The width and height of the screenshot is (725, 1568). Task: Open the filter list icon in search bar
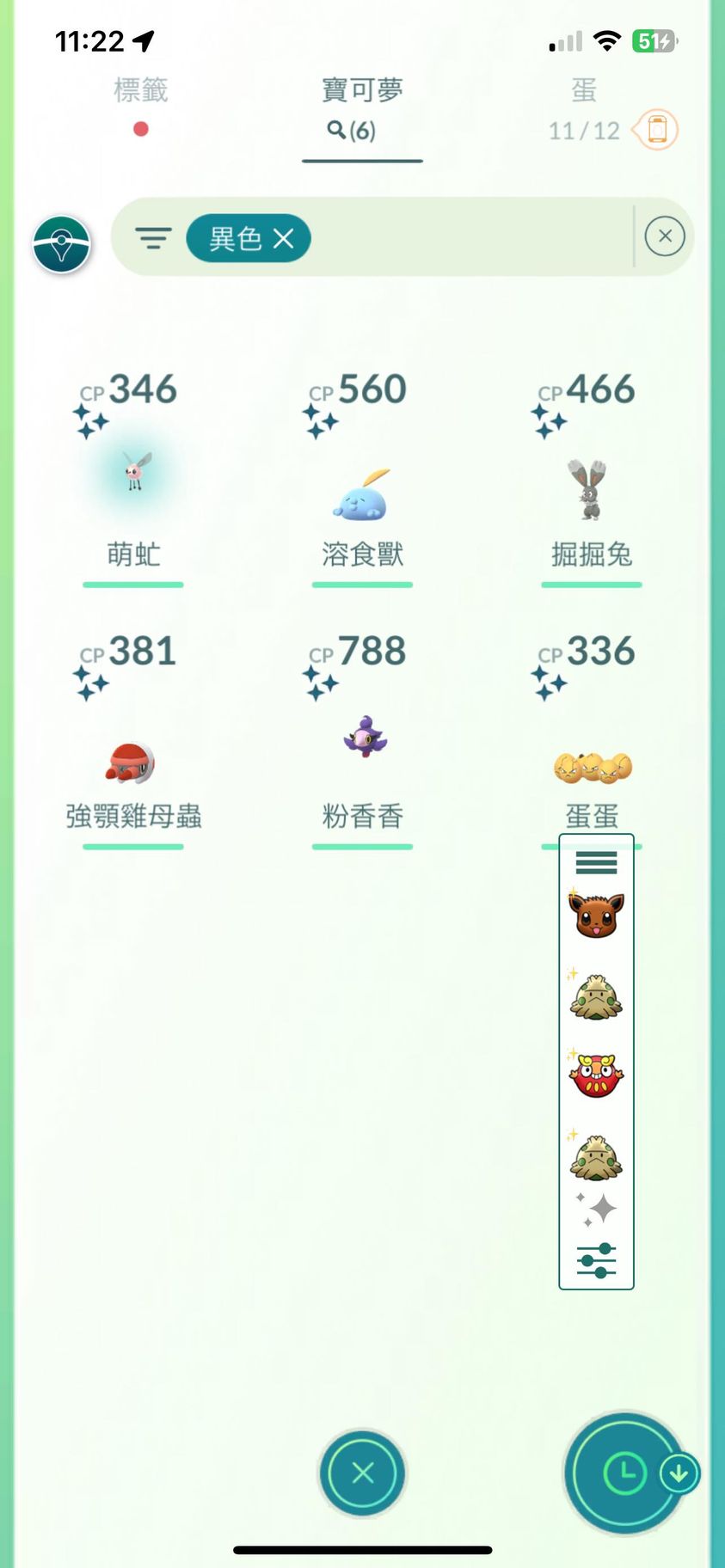(x=153, y=238)
